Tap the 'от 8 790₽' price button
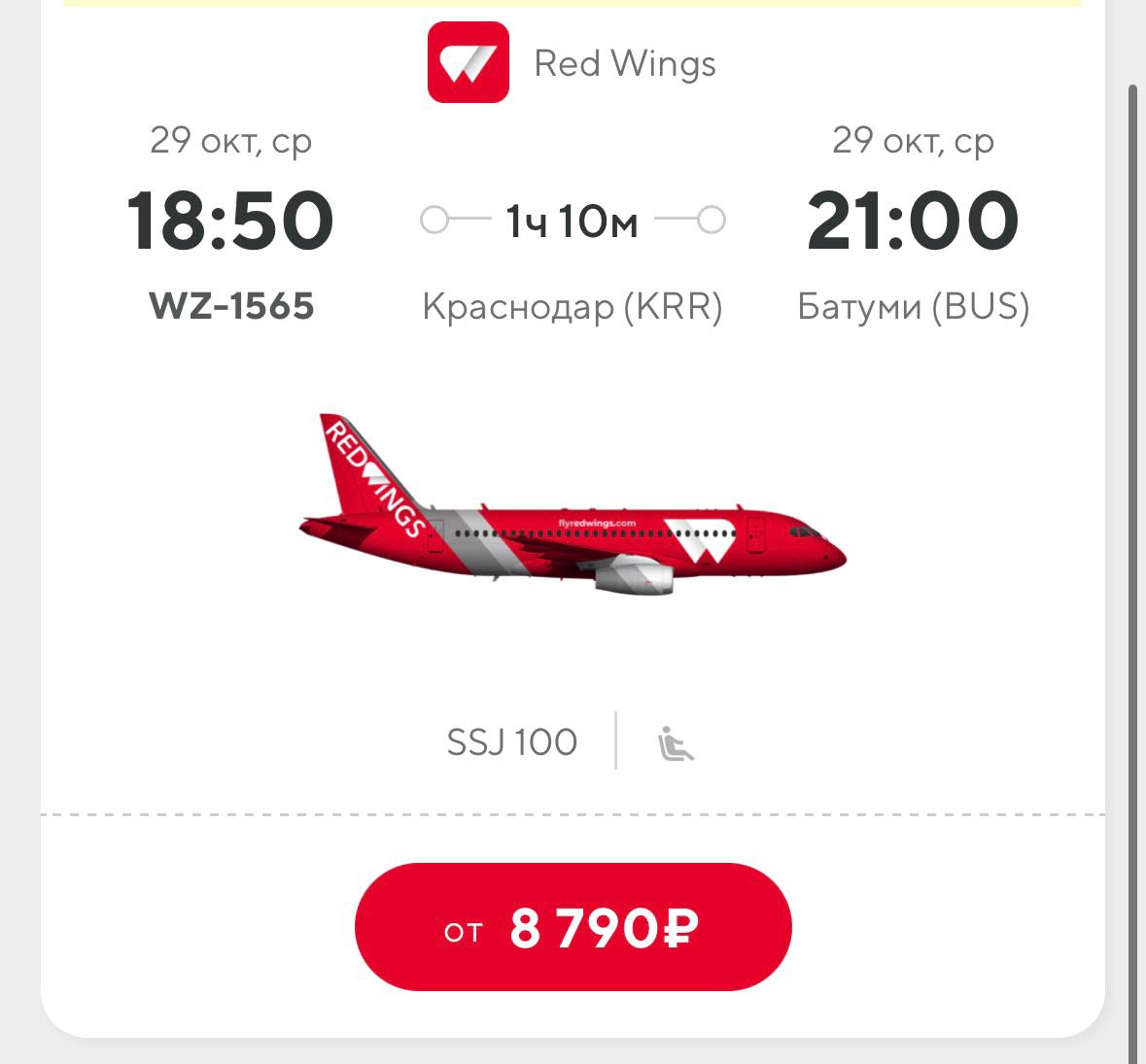Image resolution: width=1146 pixels, height=1064 pixels. (573, 927)
